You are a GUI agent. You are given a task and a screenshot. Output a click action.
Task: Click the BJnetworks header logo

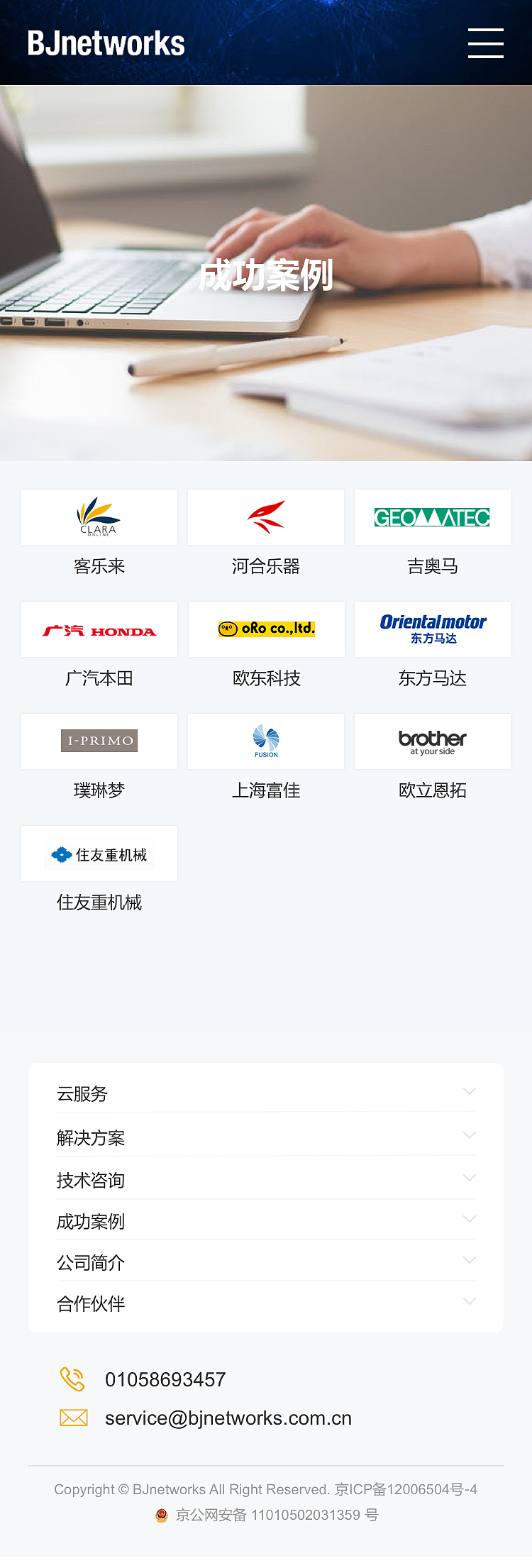pyautogui.click(x=106, y=43)
